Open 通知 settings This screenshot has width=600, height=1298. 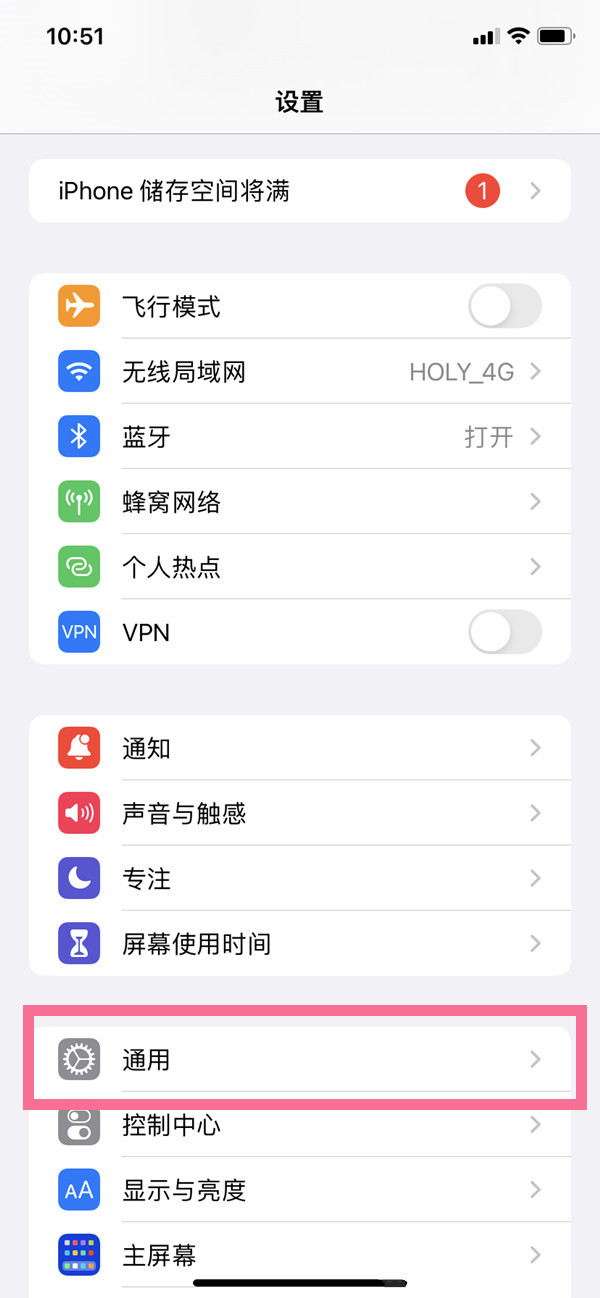pos(300,748)
